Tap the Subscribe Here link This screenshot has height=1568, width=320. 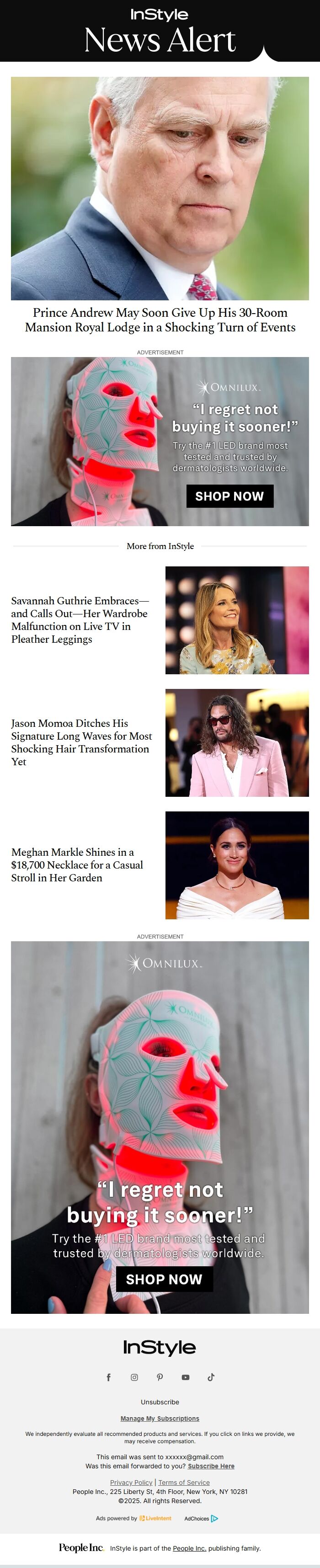tap(211, 1467)
